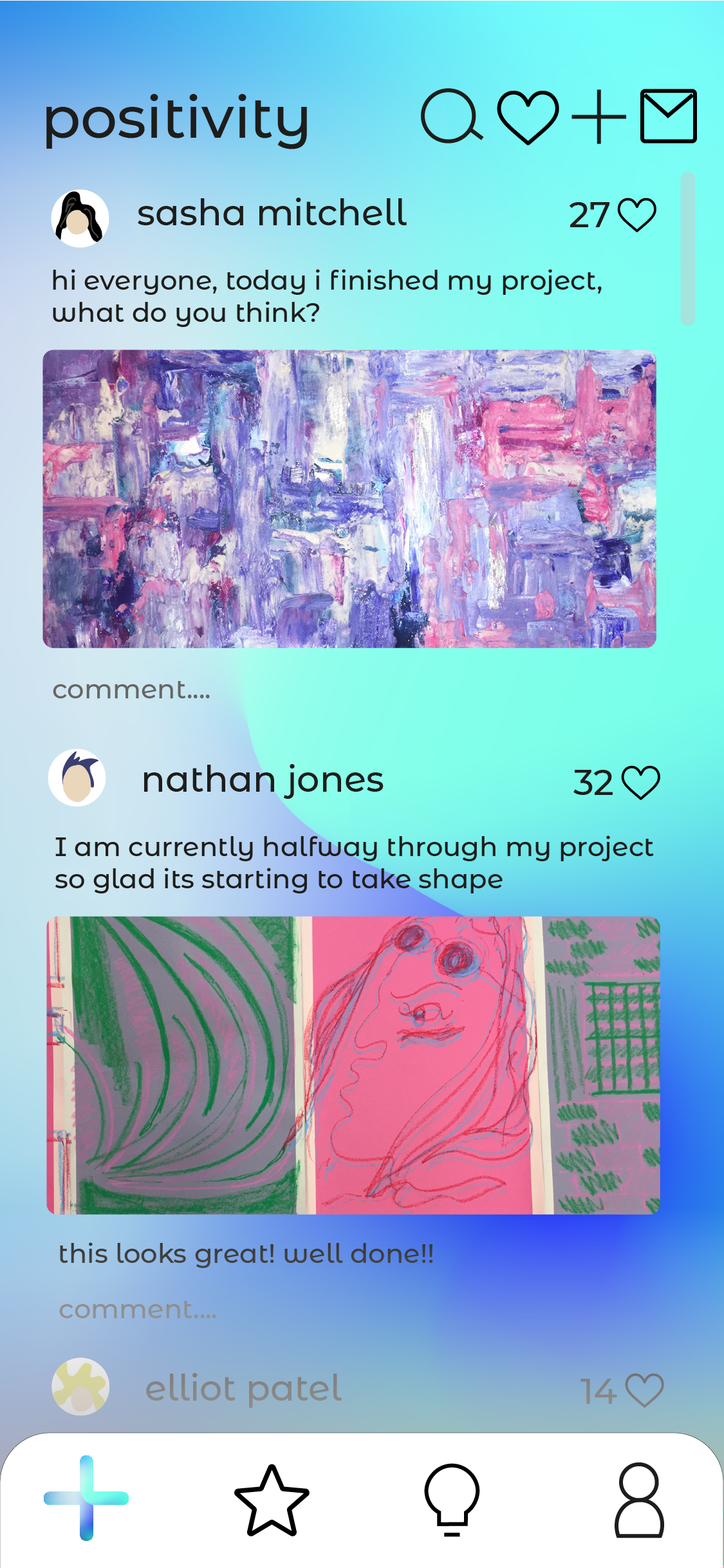Viewport: 724px width, 1568px height.
Task: Create a new post with the header plus
Action: pos(599,117)
